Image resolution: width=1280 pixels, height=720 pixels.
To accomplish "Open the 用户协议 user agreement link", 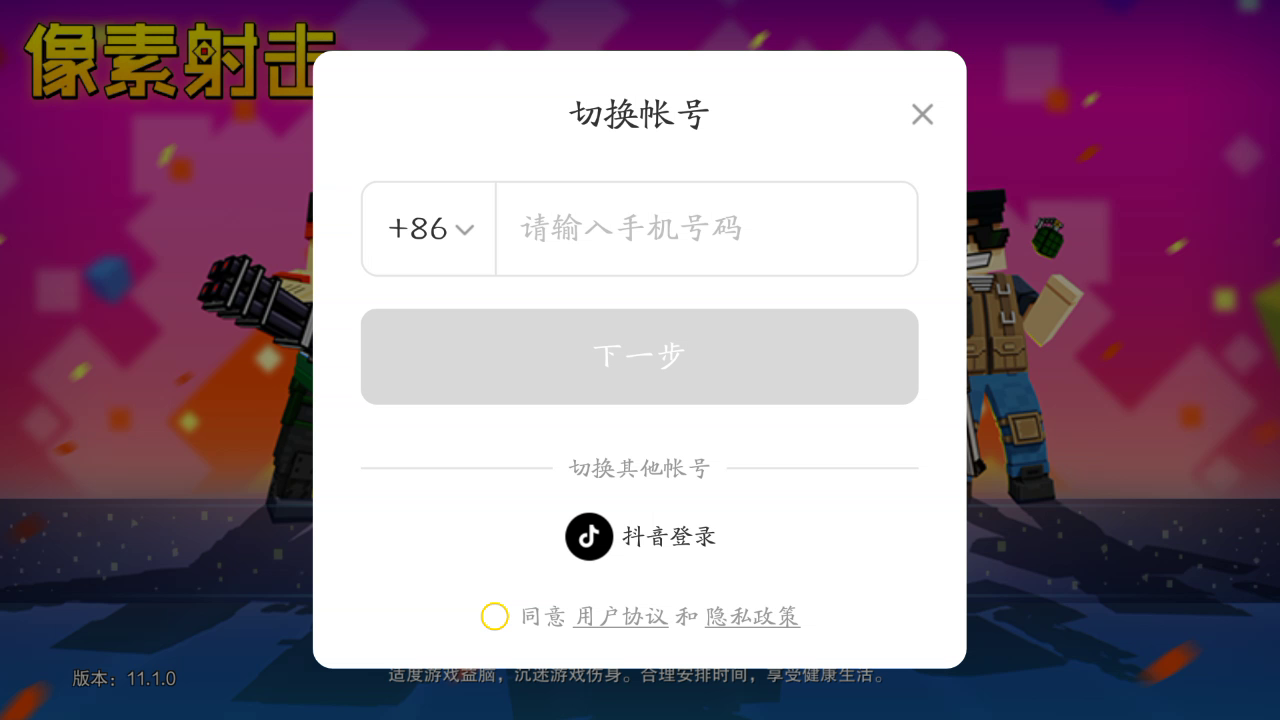I will [x=621, y=616].
